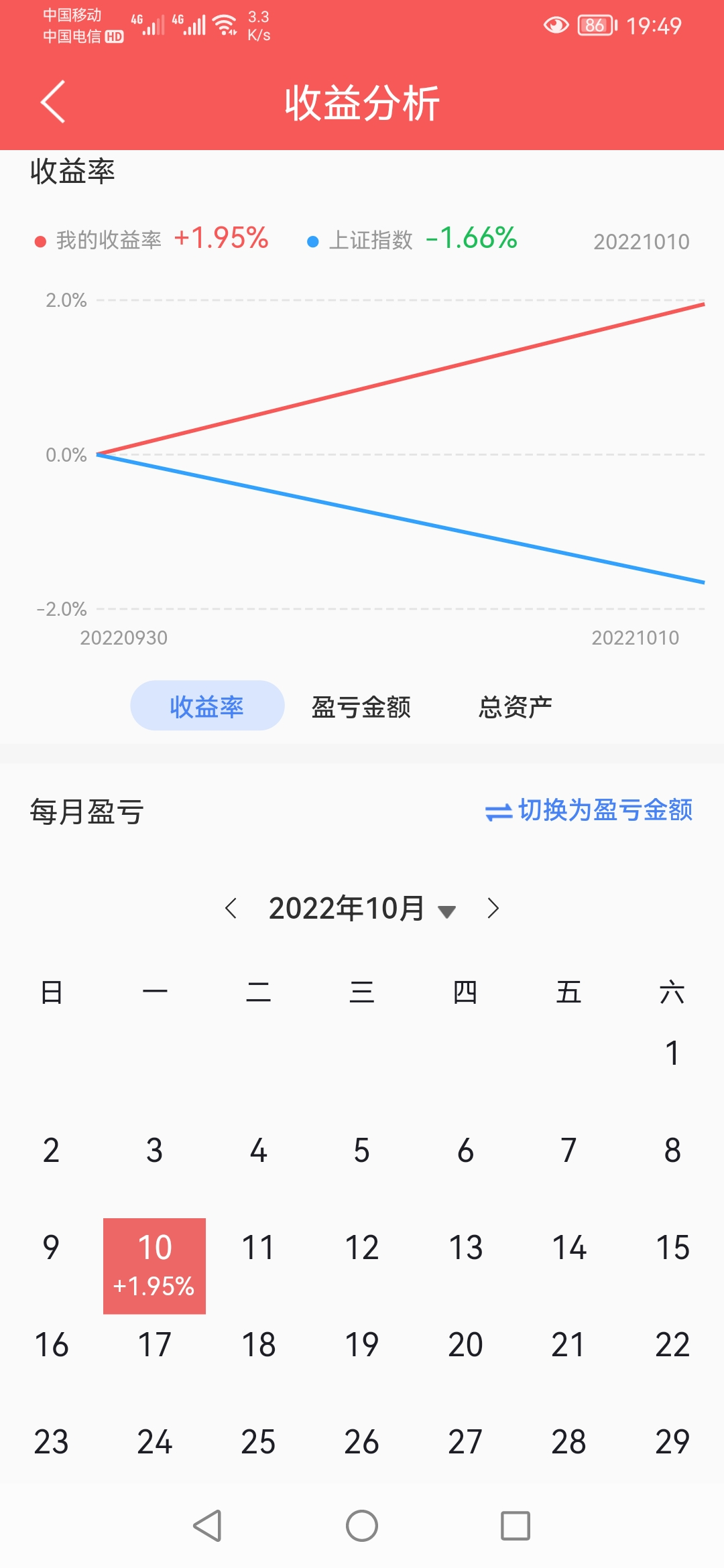Select October 10 with +1.95%
The image size is (724, 1568).
(x=154, y=1265)
